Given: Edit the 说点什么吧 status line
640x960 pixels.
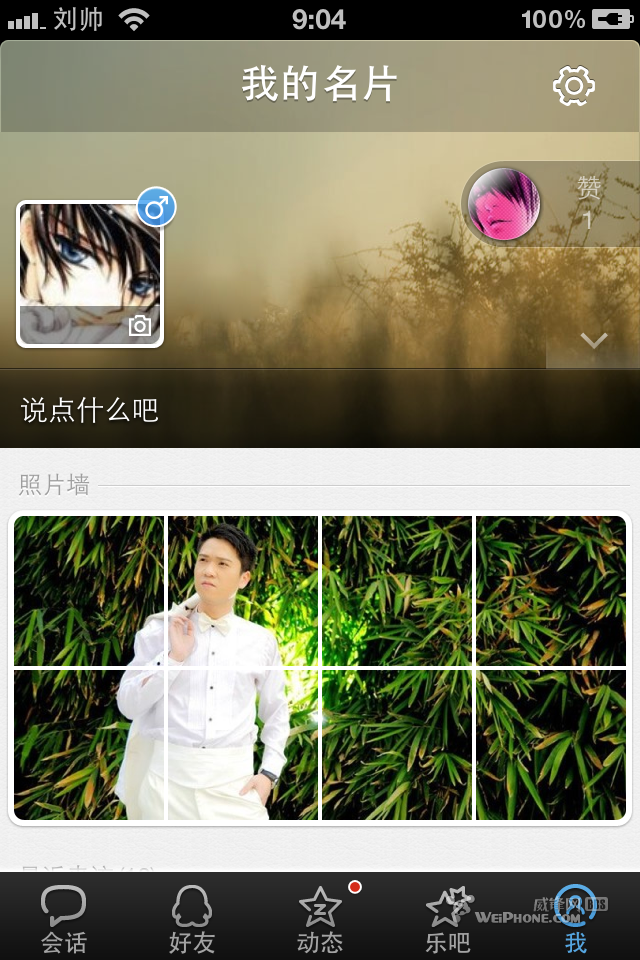Looking at the screenshot, I should (x=90, y=410).
